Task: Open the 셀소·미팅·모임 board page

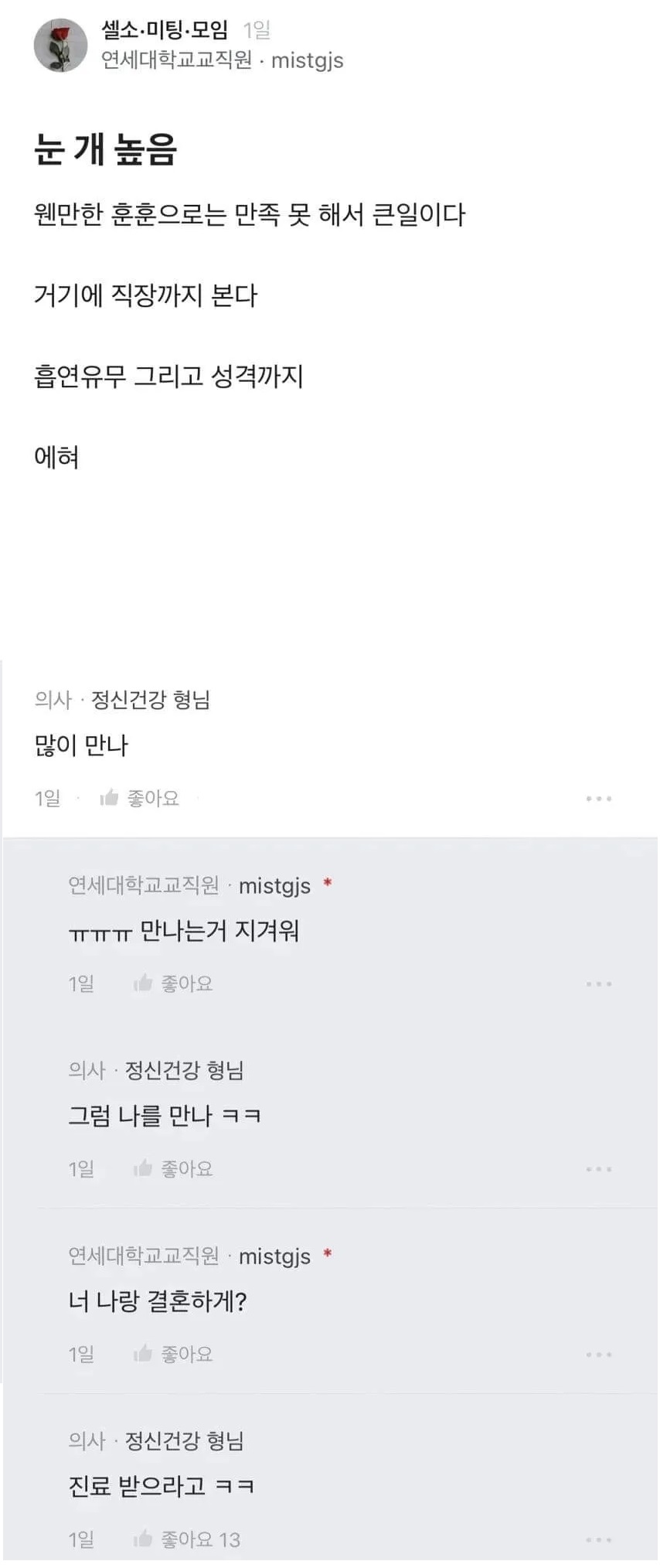Action: 163,28
